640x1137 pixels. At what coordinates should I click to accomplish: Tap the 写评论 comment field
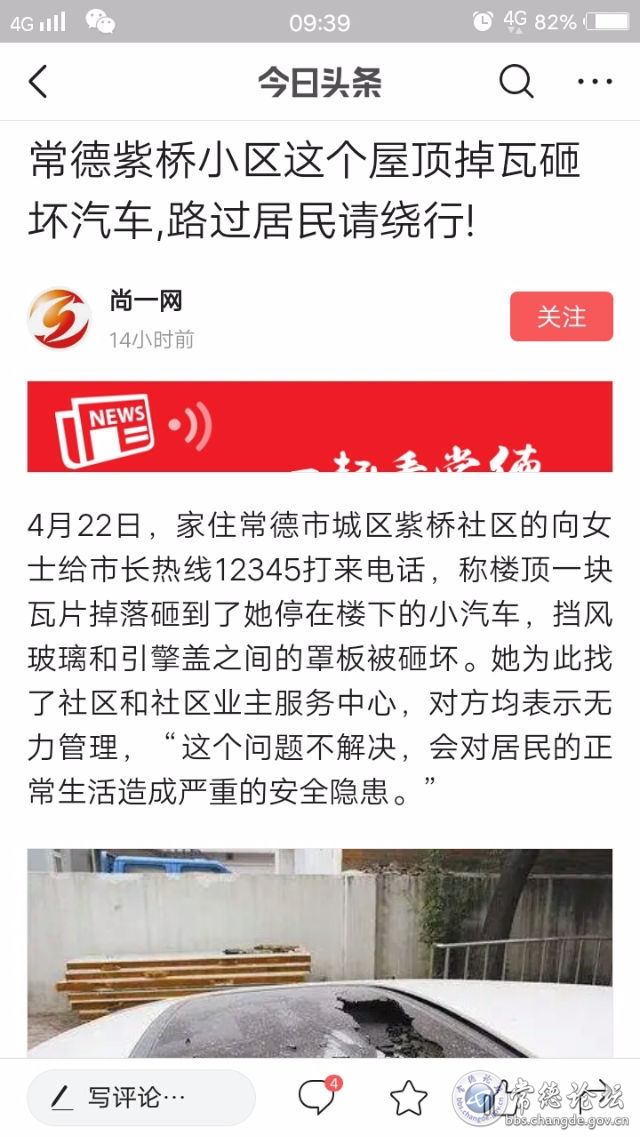tap(140, 1097)
